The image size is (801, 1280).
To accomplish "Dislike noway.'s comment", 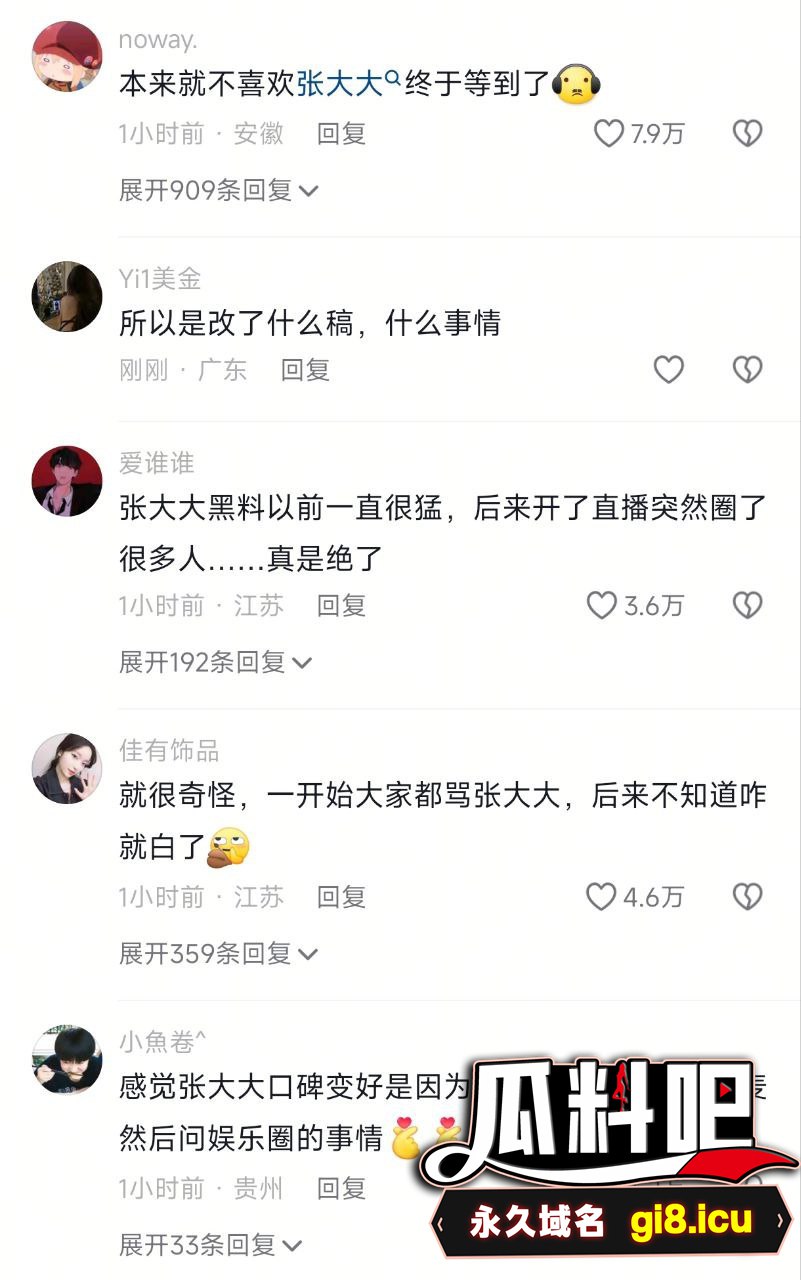I will (747, 134).
